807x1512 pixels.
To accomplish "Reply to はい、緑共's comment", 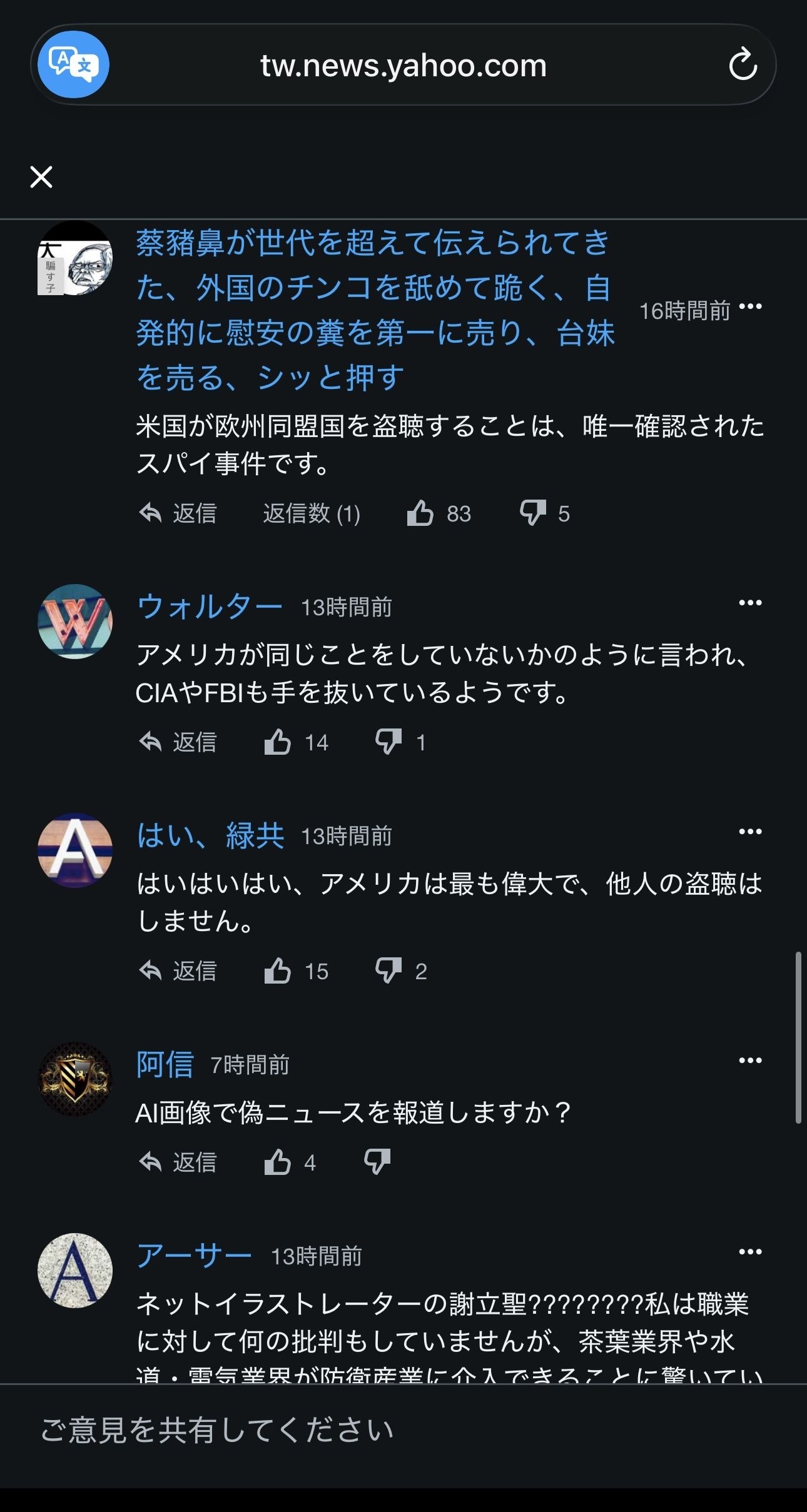I will [178, 971].
